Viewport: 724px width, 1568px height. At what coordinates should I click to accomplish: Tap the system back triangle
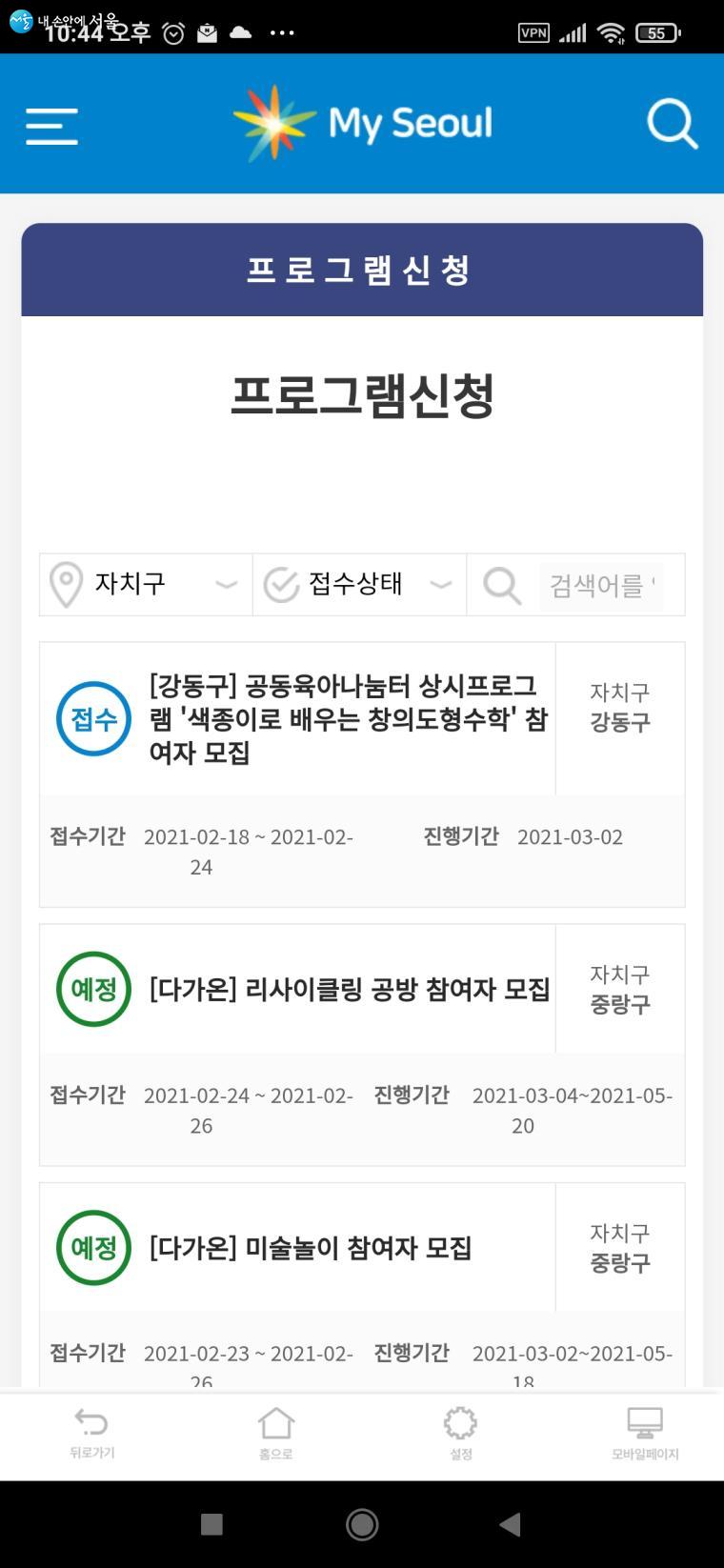(511, 1524)
